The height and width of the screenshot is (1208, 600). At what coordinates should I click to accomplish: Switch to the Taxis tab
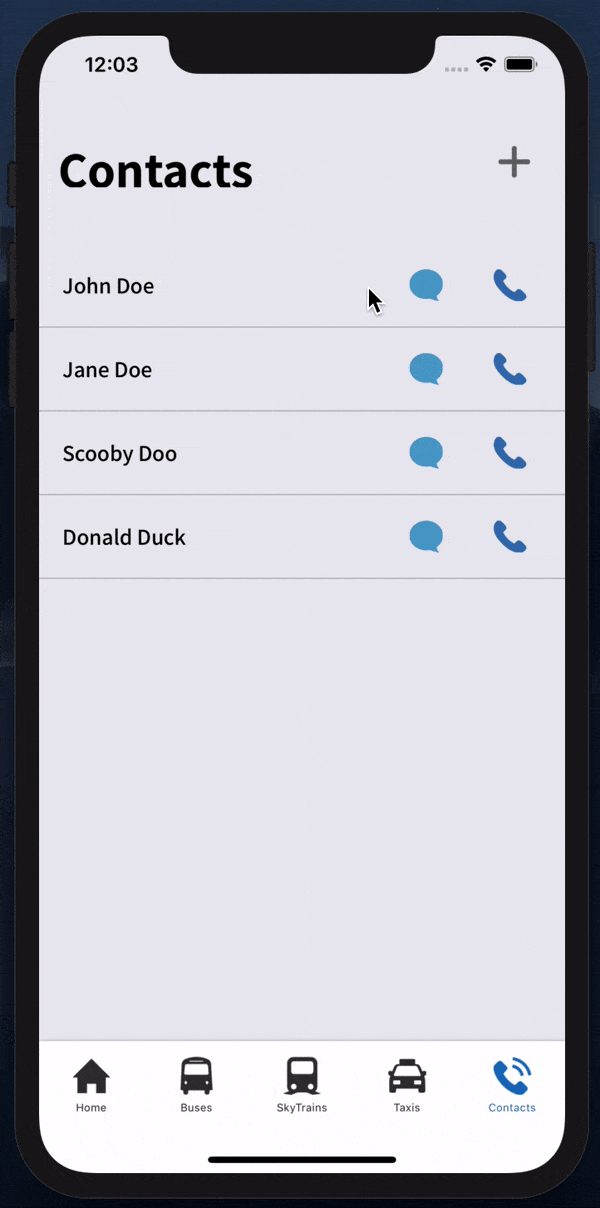point(407,1085)
